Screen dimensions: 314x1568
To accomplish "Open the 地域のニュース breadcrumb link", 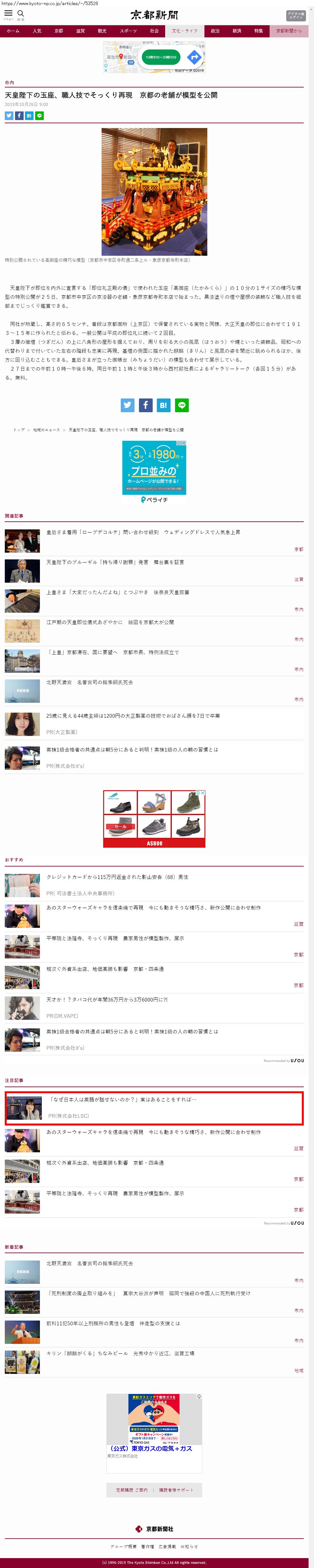I will tap(46, 430).
